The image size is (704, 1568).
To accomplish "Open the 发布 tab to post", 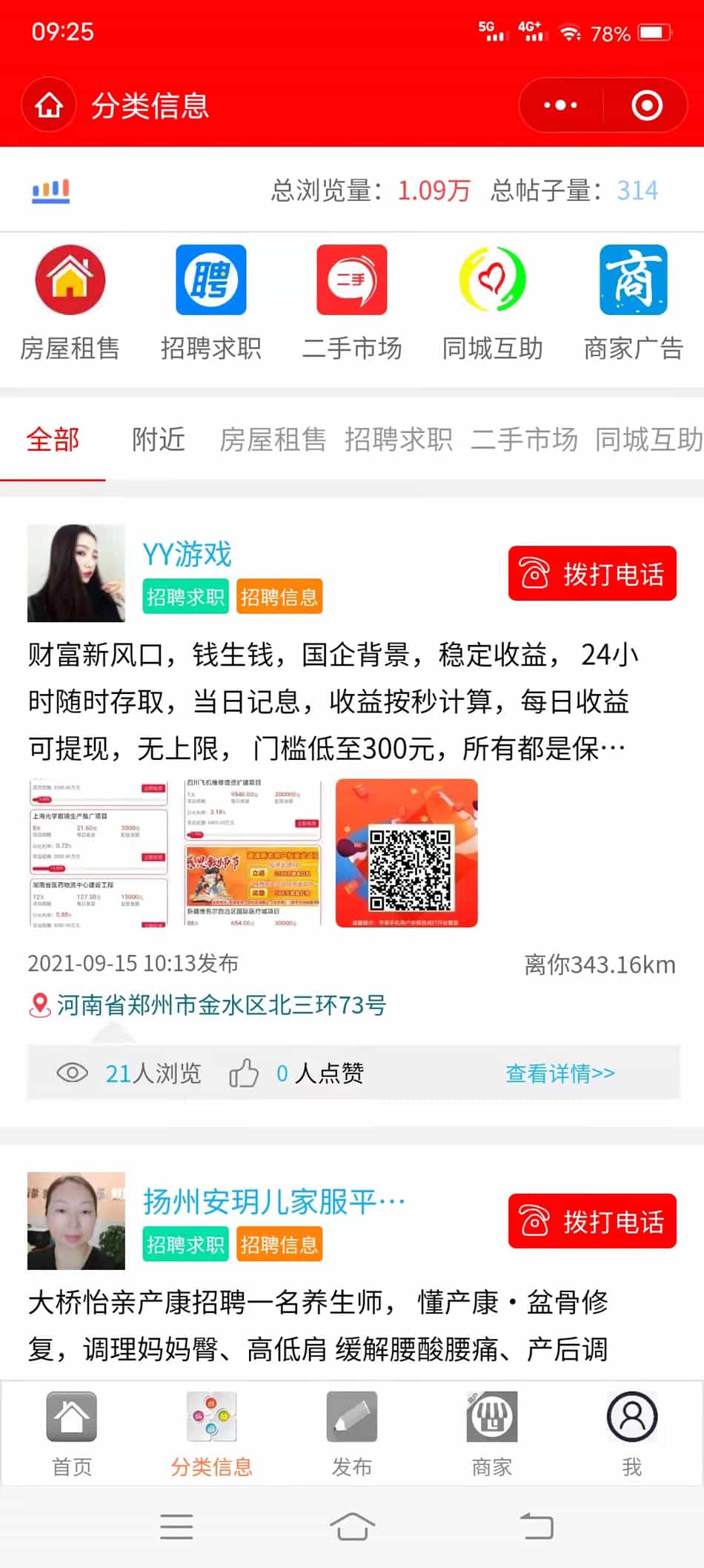I will 352,1434.
